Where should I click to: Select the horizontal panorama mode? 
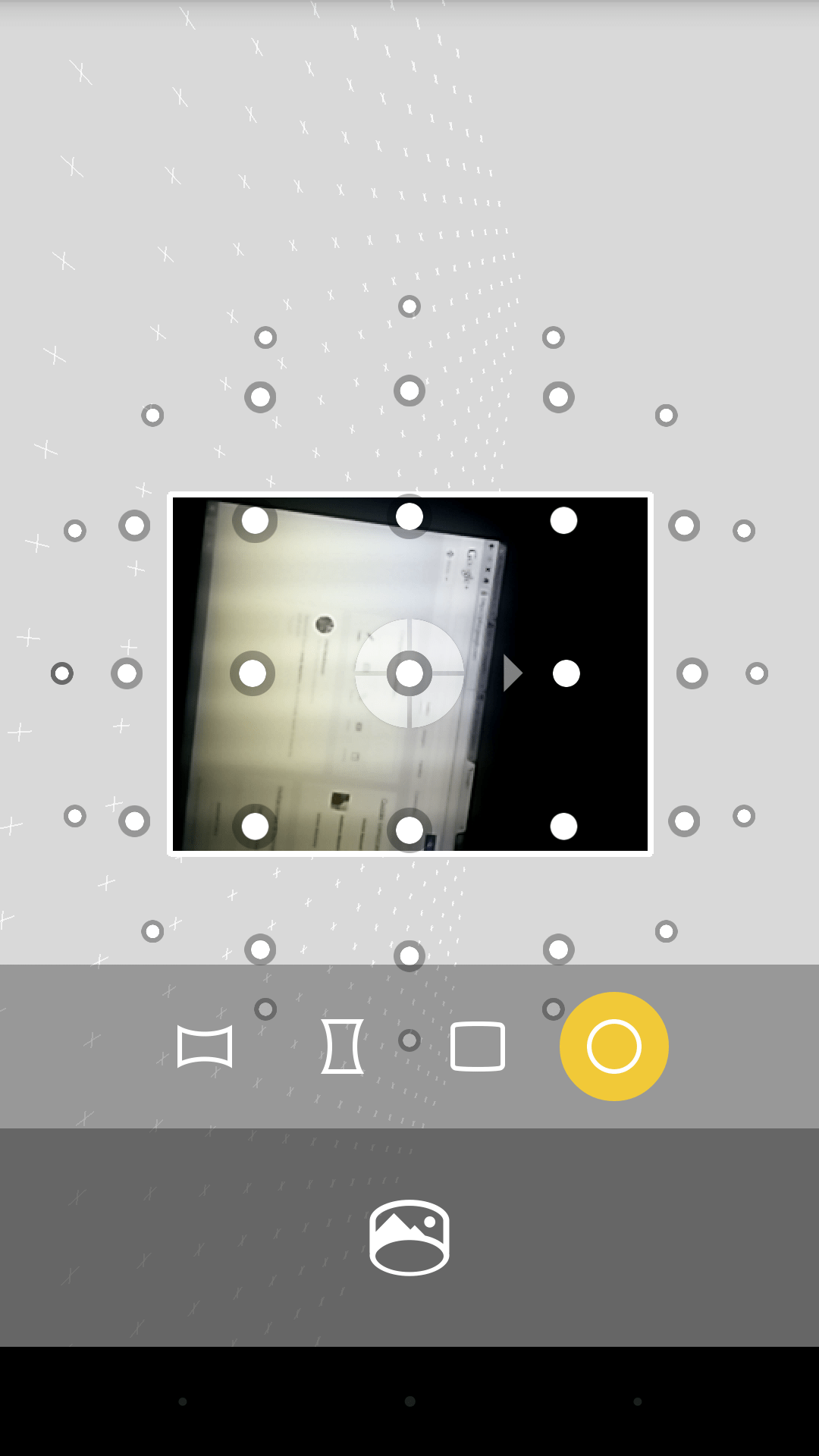[x=205, y=1046]
